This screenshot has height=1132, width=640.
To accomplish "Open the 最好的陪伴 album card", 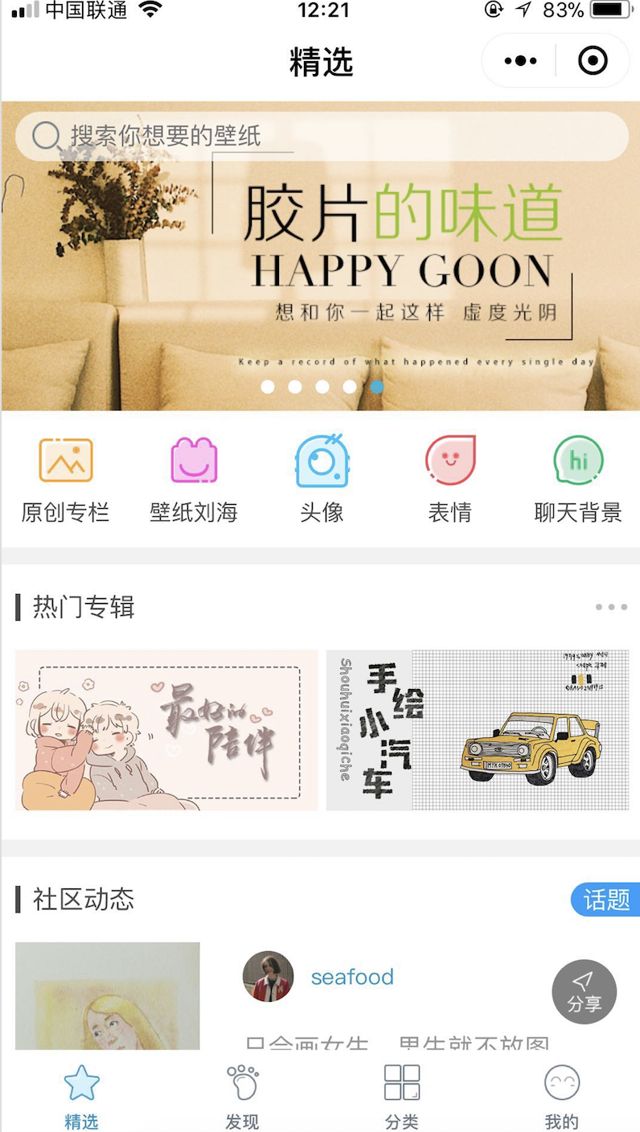I will click(166, 730).
